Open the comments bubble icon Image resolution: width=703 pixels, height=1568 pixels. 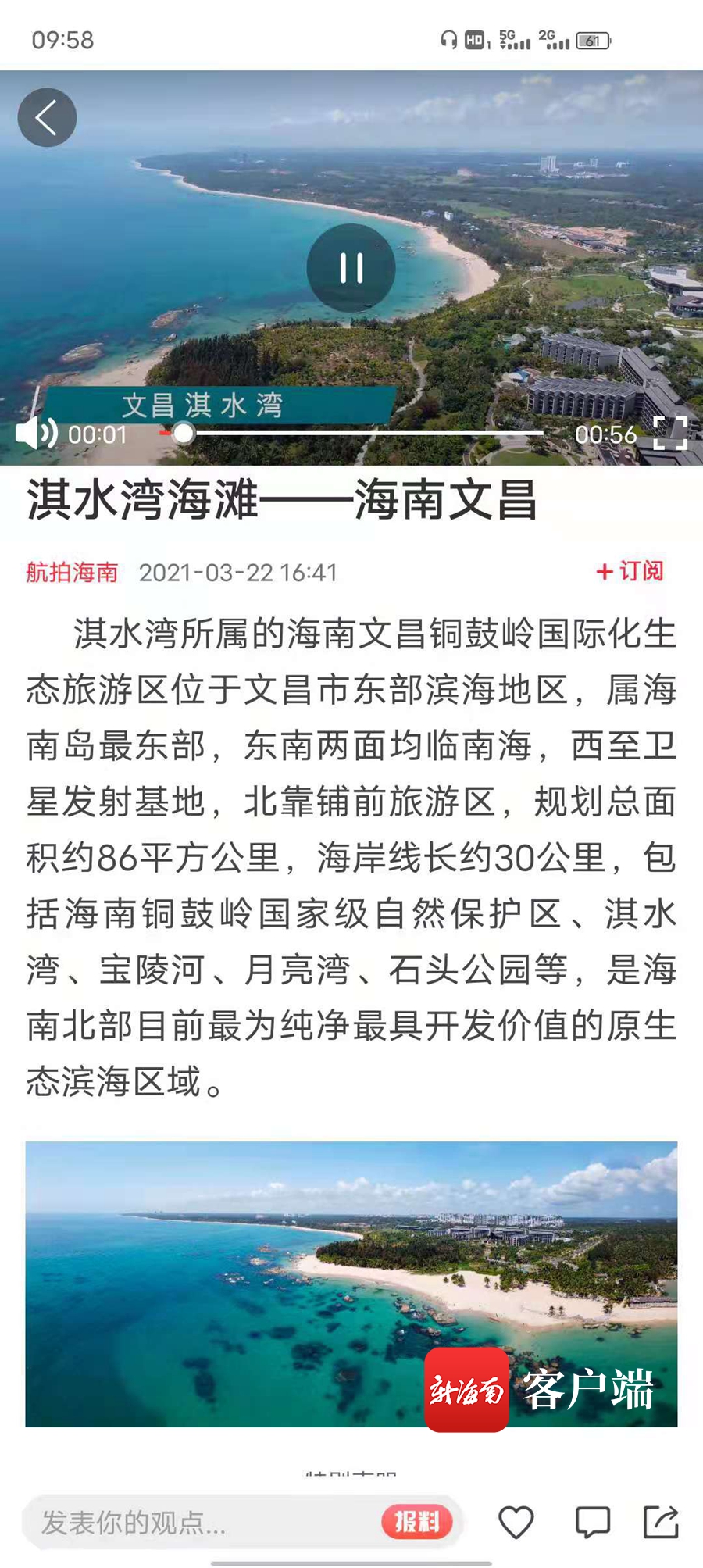pyautogui.click(x=593, y=1522)
